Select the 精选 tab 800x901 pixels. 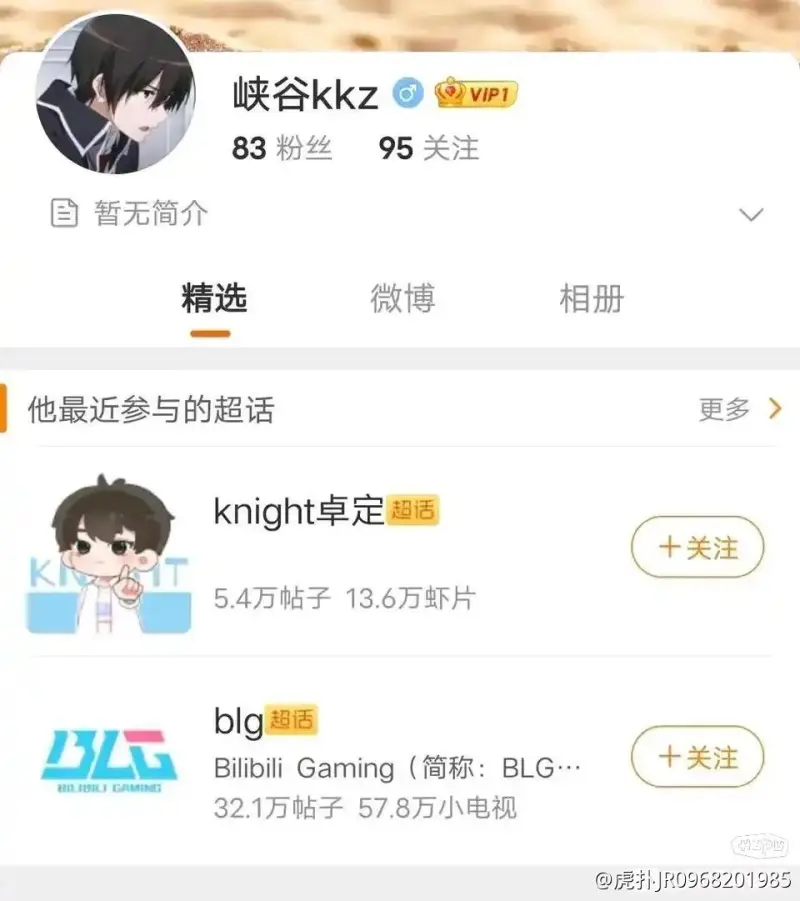211,297
